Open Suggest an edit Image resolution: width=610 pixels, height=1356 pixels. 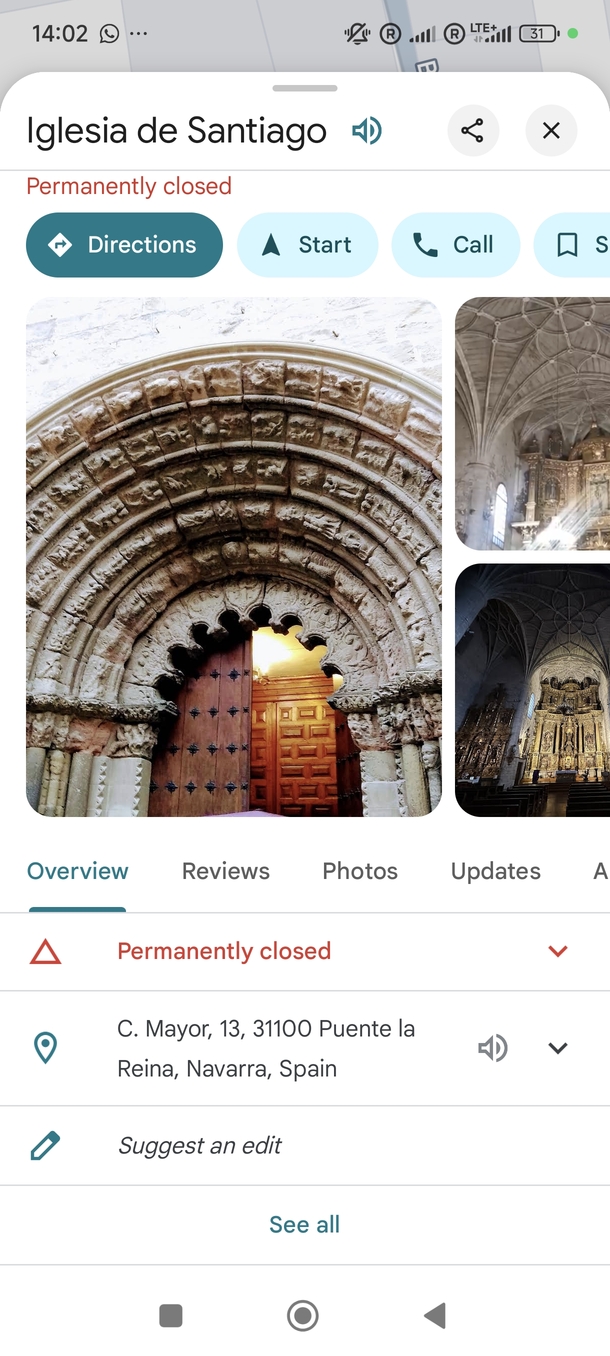[200, 1146]
